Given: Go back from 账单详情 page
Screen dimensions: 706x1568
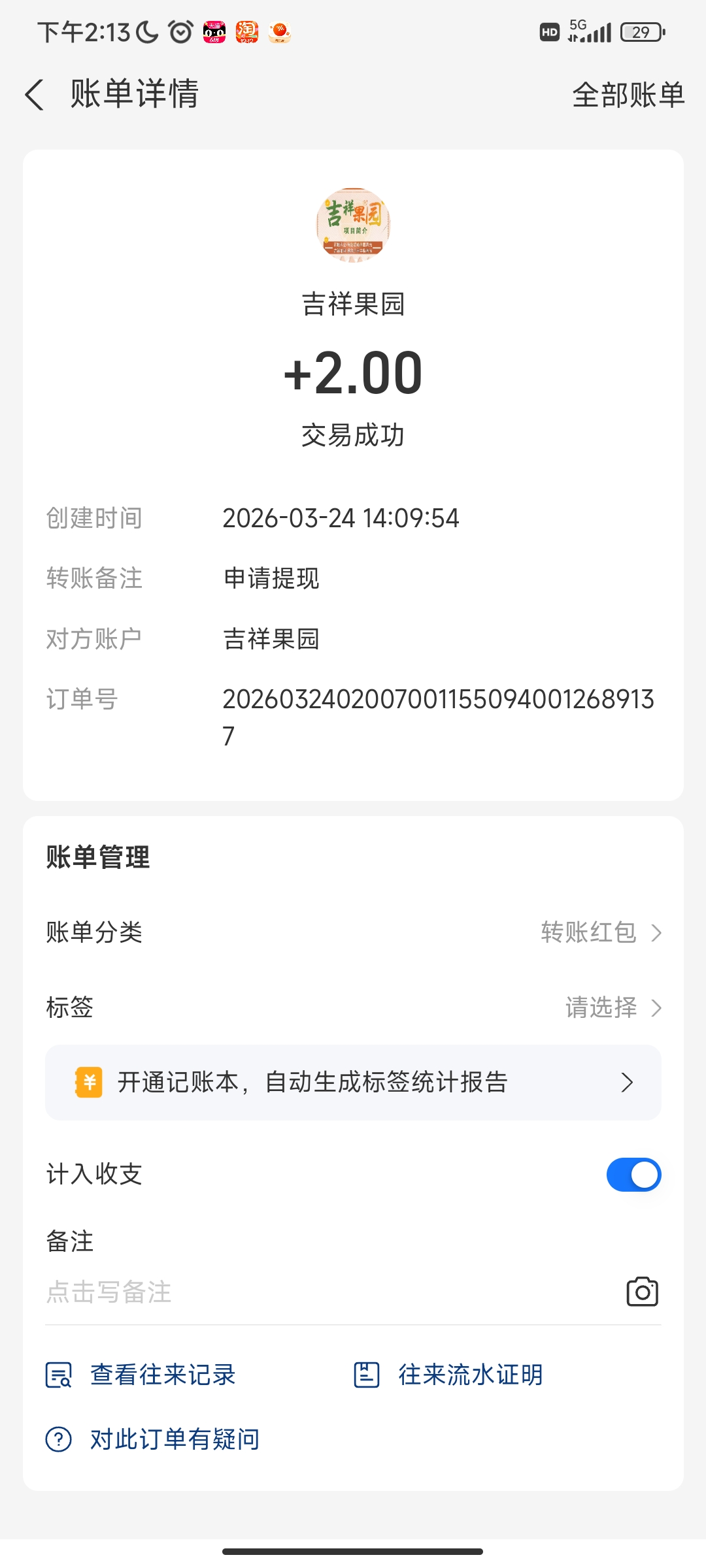Looking at the screenshot, I should tap(35, 95).
